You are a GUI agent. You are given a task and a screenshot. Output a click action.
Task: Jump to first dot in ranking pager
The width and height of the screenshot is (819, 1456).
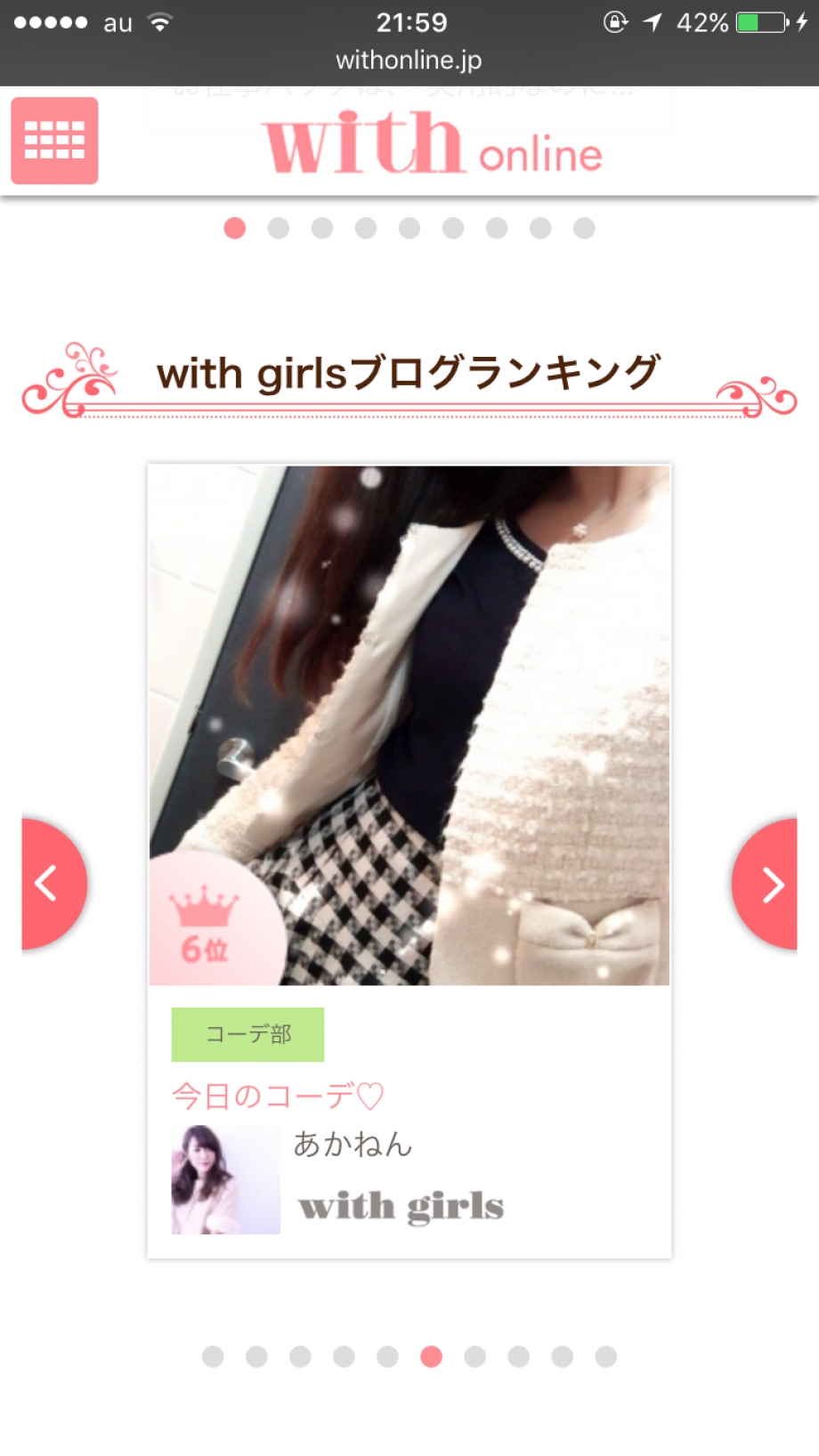[x=213, y=1356]
